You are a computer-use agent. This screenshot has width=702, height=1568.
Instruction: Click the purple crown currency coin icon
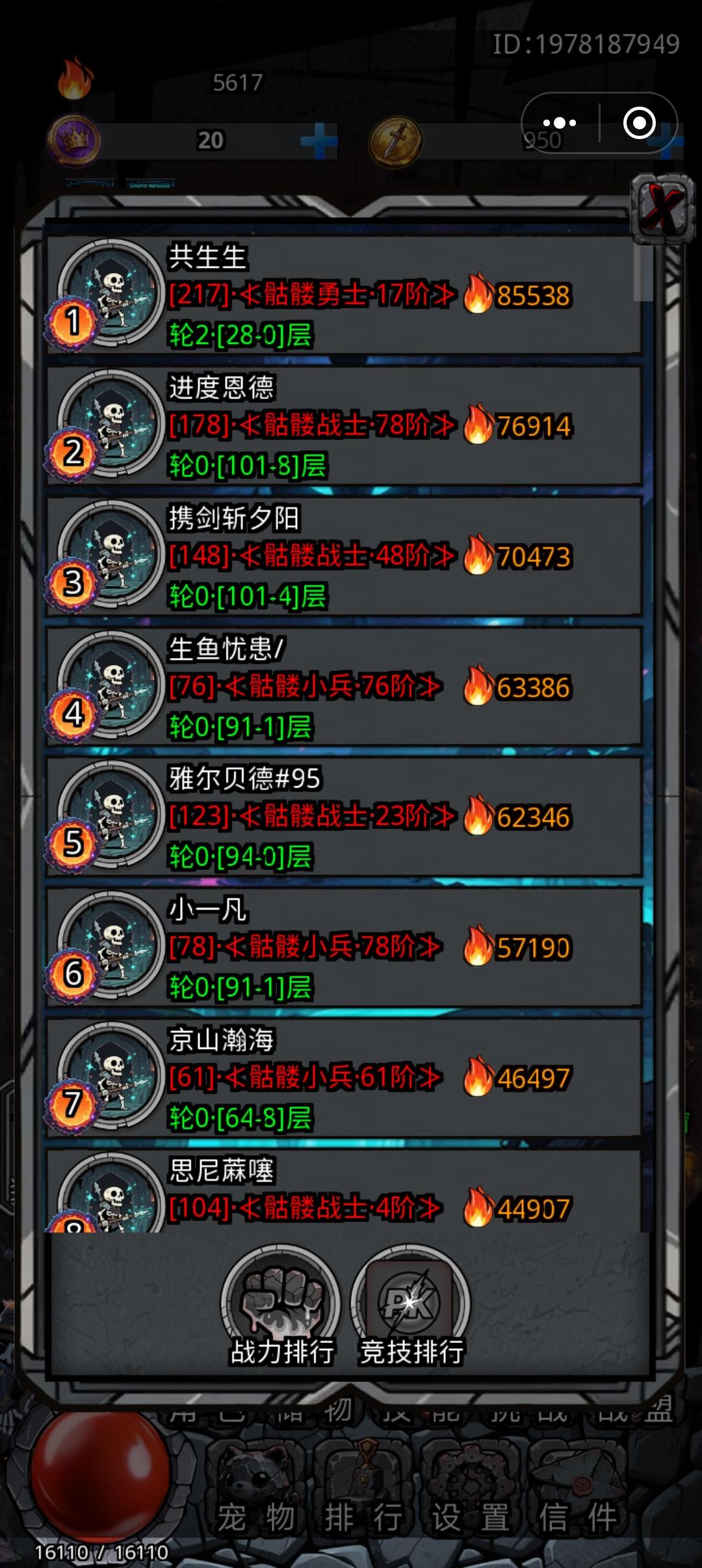pos(73,140)
